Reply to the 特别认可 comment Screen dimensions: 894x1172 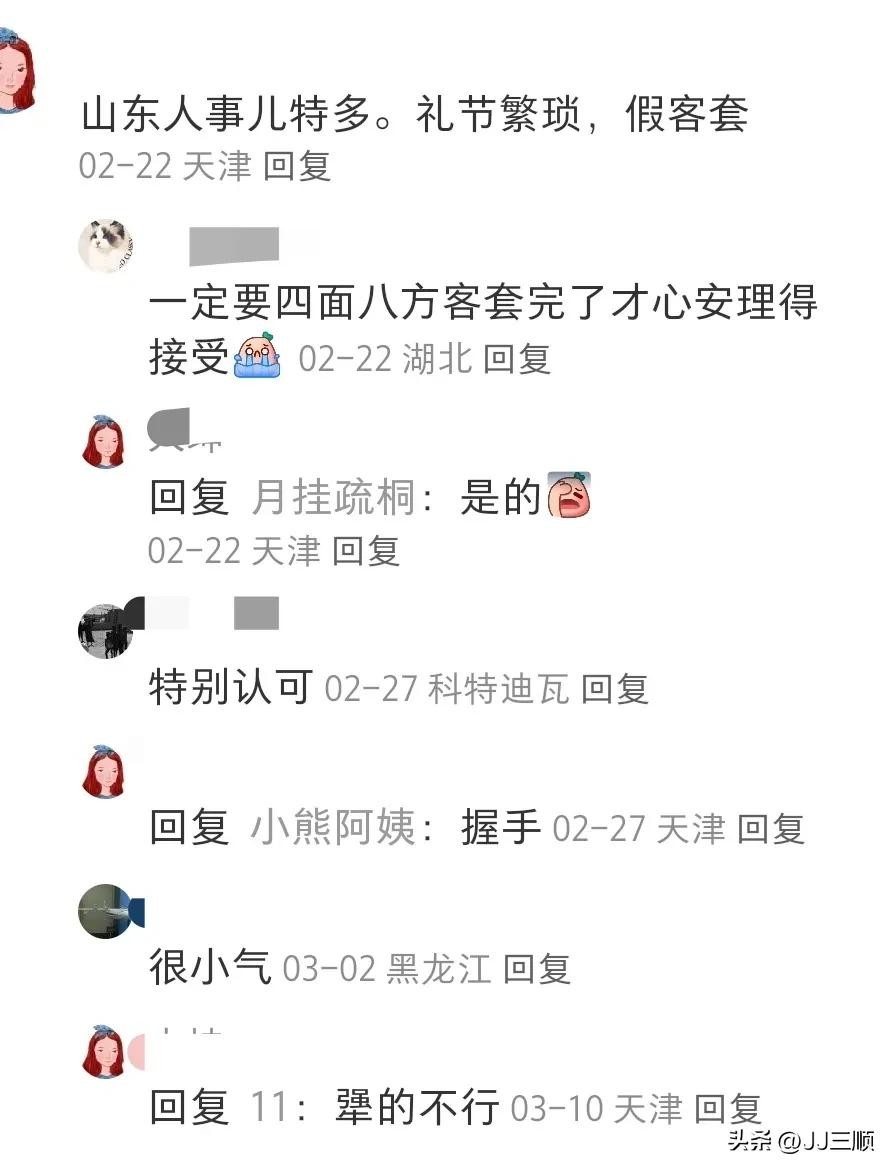pyautogui.click(x=615, y=689)
